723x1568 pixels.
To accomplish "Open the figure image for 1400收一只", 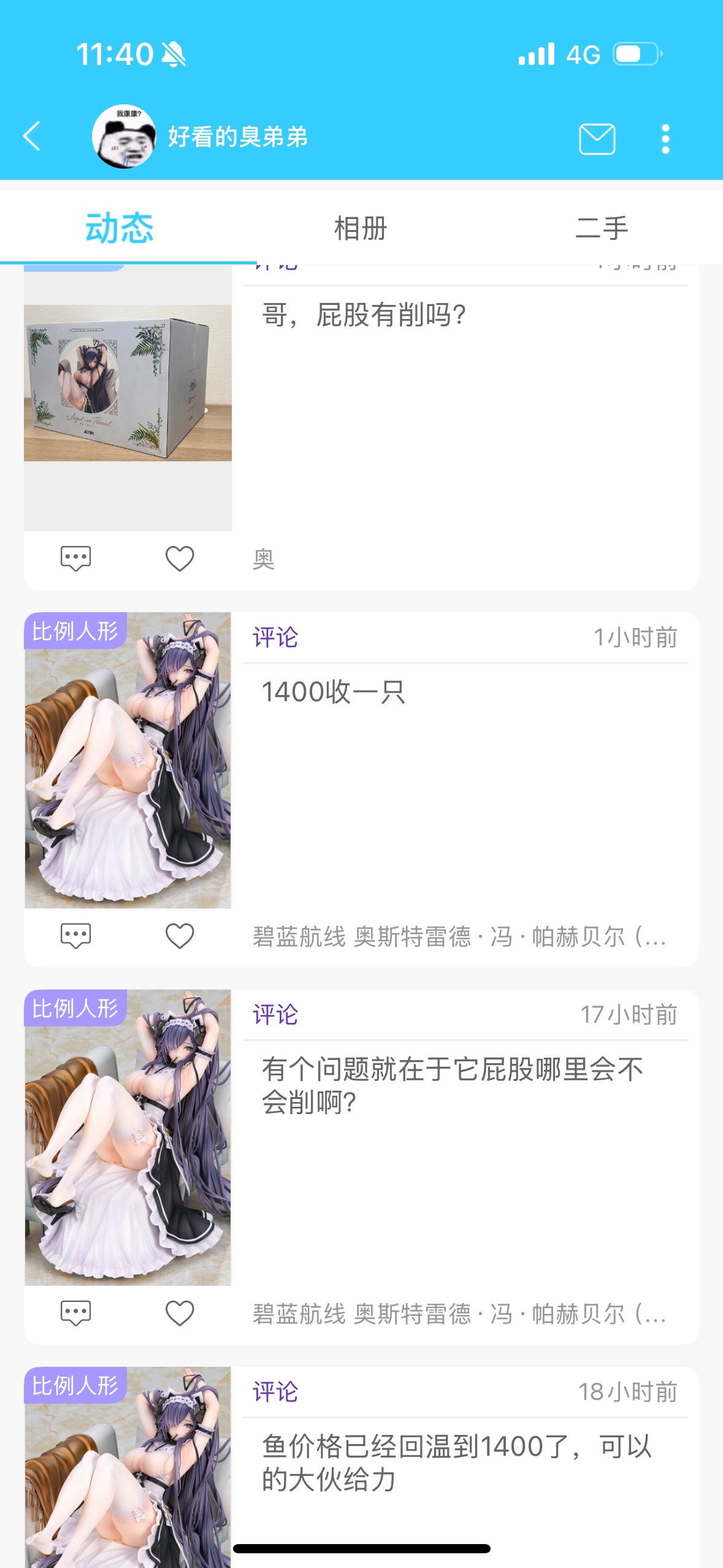I will 128,760.
